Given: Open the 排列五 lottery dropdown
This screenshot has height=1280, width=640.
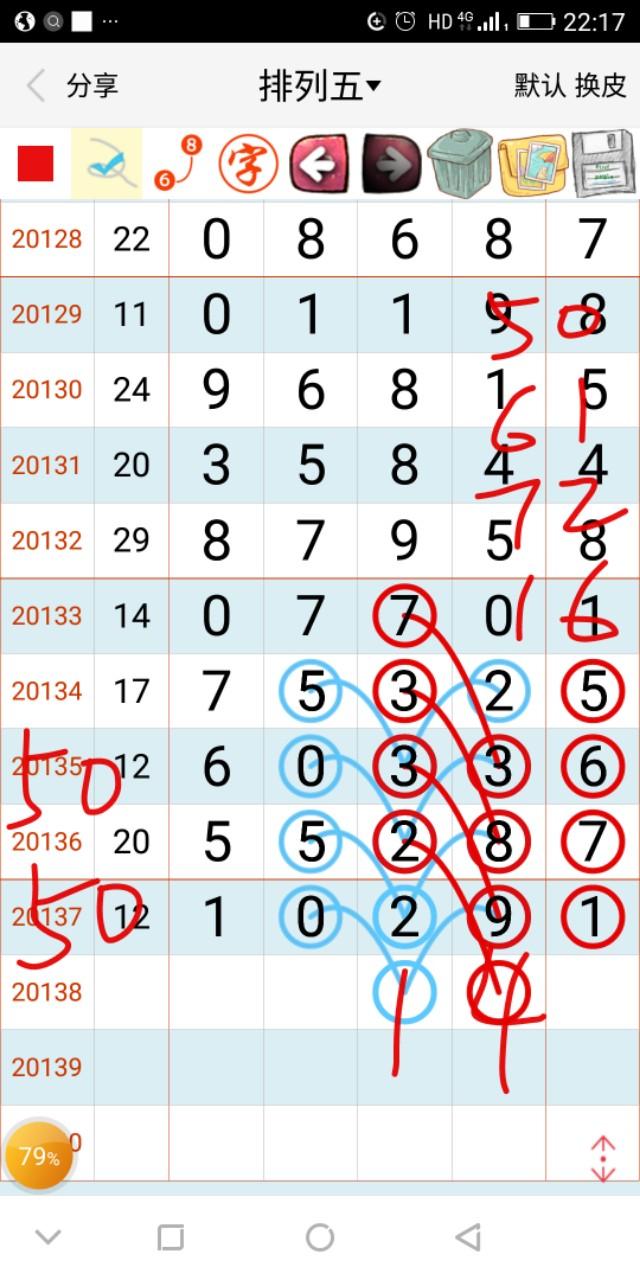Looking at the screenshot, I should click(320, 86).
